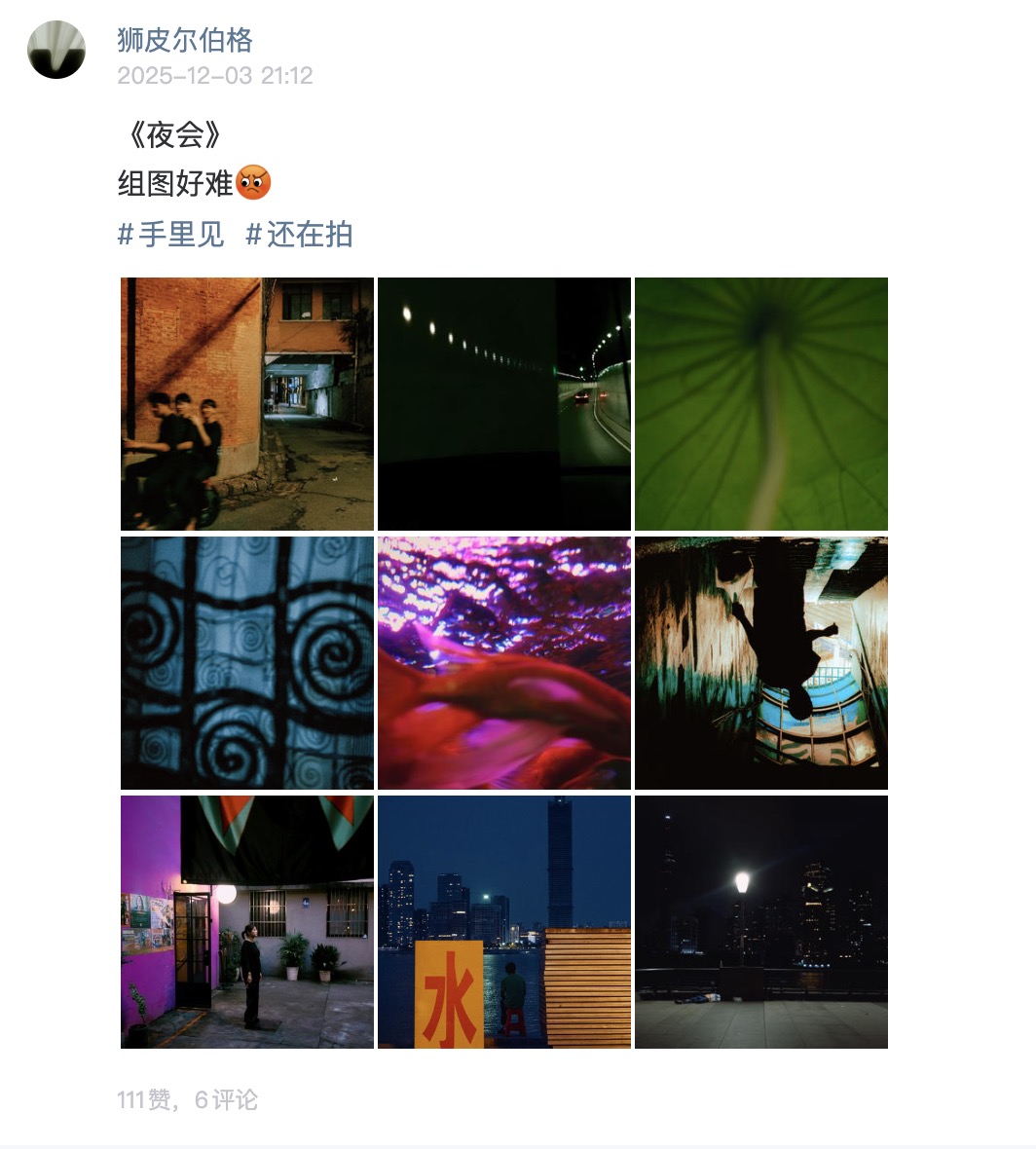
Task: View the photo with the 水 sign
Action: coord(504,922)
